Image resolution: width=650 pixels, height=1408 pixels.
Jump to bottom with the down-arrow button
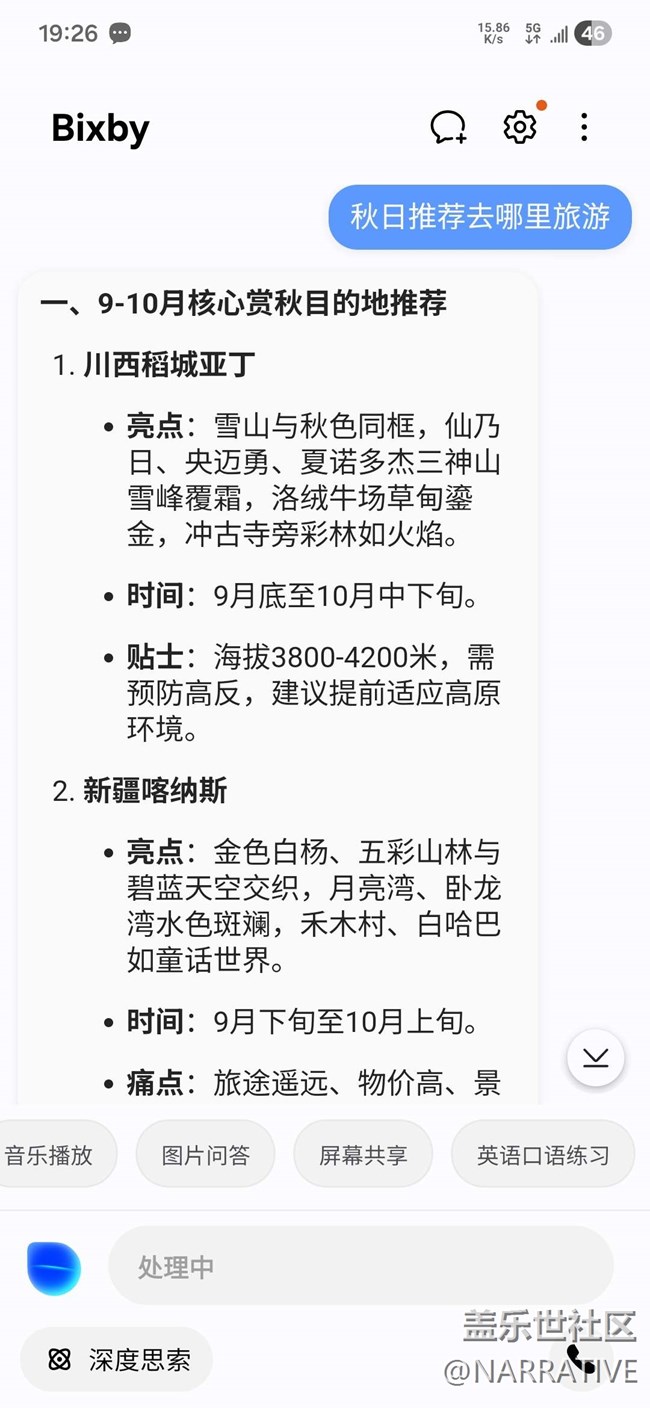[x=595, y=1057]
